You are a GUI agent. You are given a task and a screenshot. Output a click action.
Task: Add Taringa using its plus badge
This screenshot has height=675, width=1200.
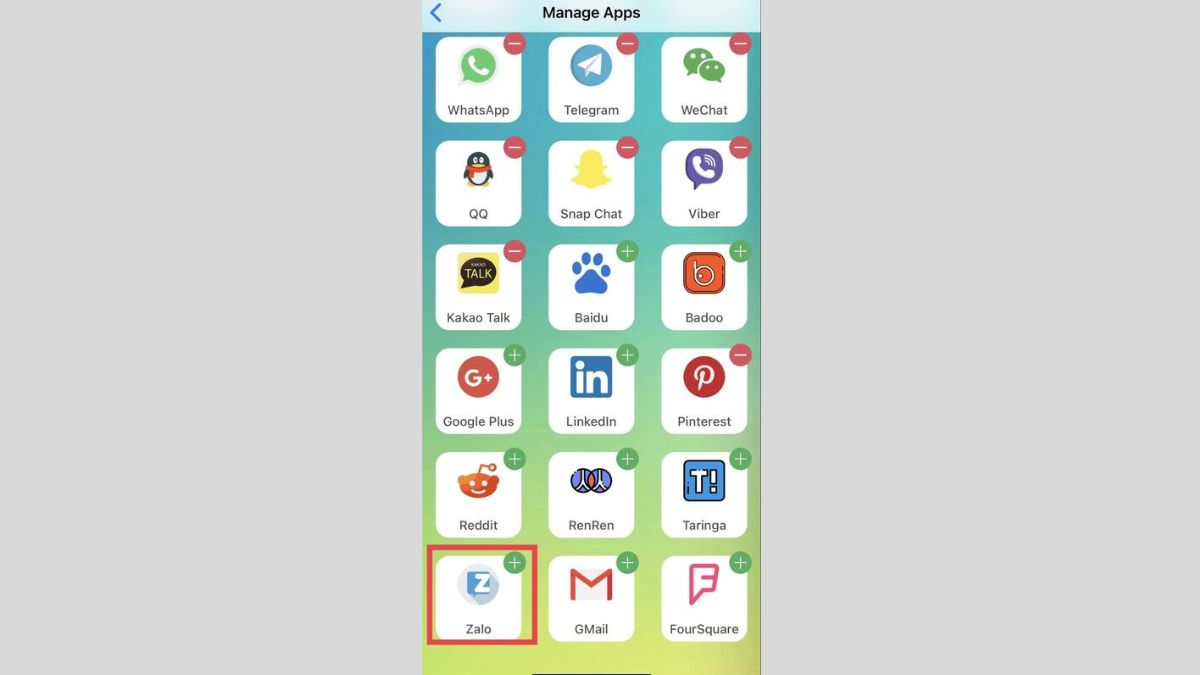(x=740, y=459)
